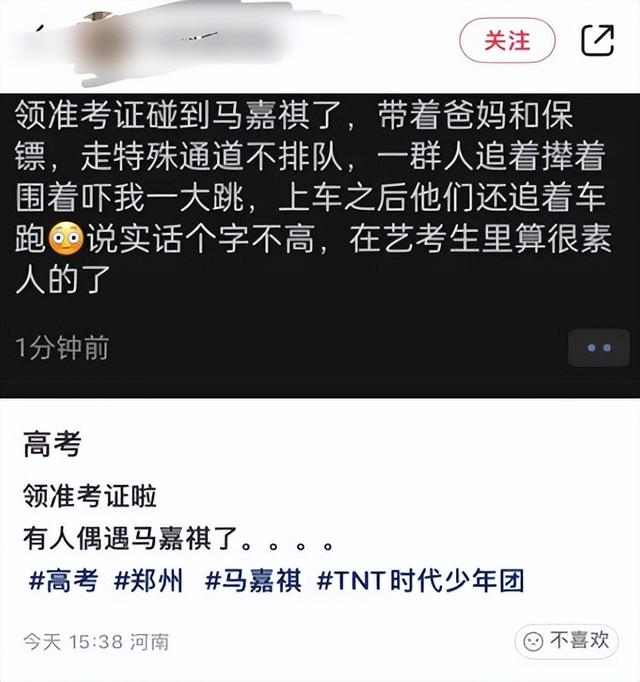
Task: Open the #郑州 hashtag
Action: tap(149, 580)
